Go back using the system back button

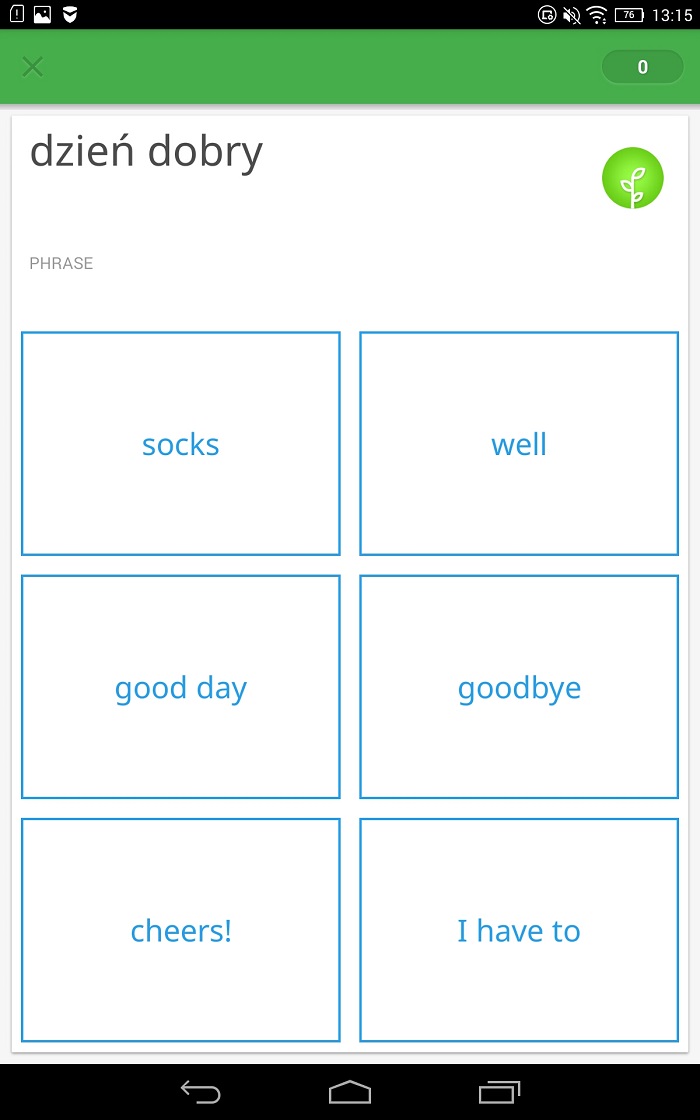(x=200, y=1092)
